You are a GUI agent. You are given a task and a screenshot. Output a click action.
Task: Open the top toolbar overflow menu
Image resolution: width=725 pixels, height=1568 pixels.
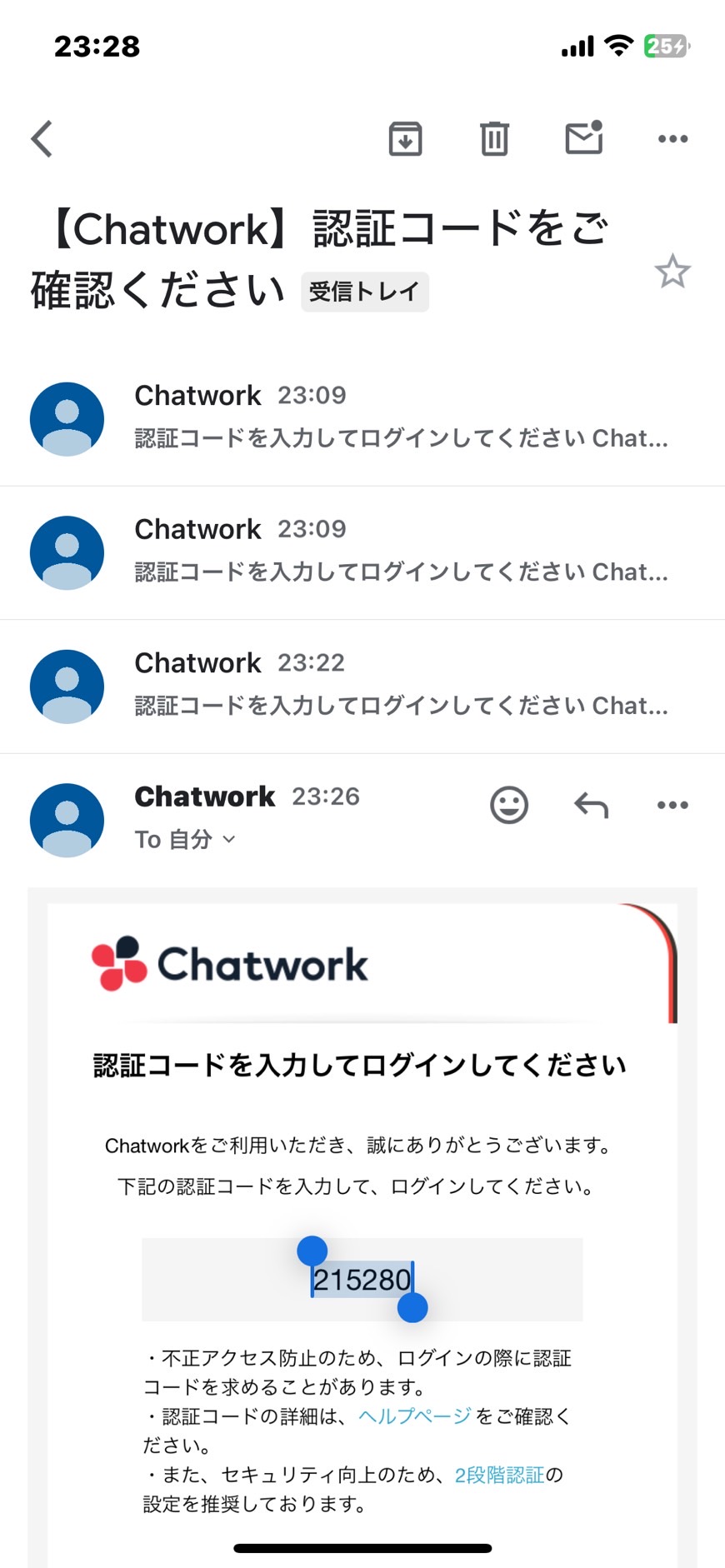pyautogui.click(x=672, y=139)
